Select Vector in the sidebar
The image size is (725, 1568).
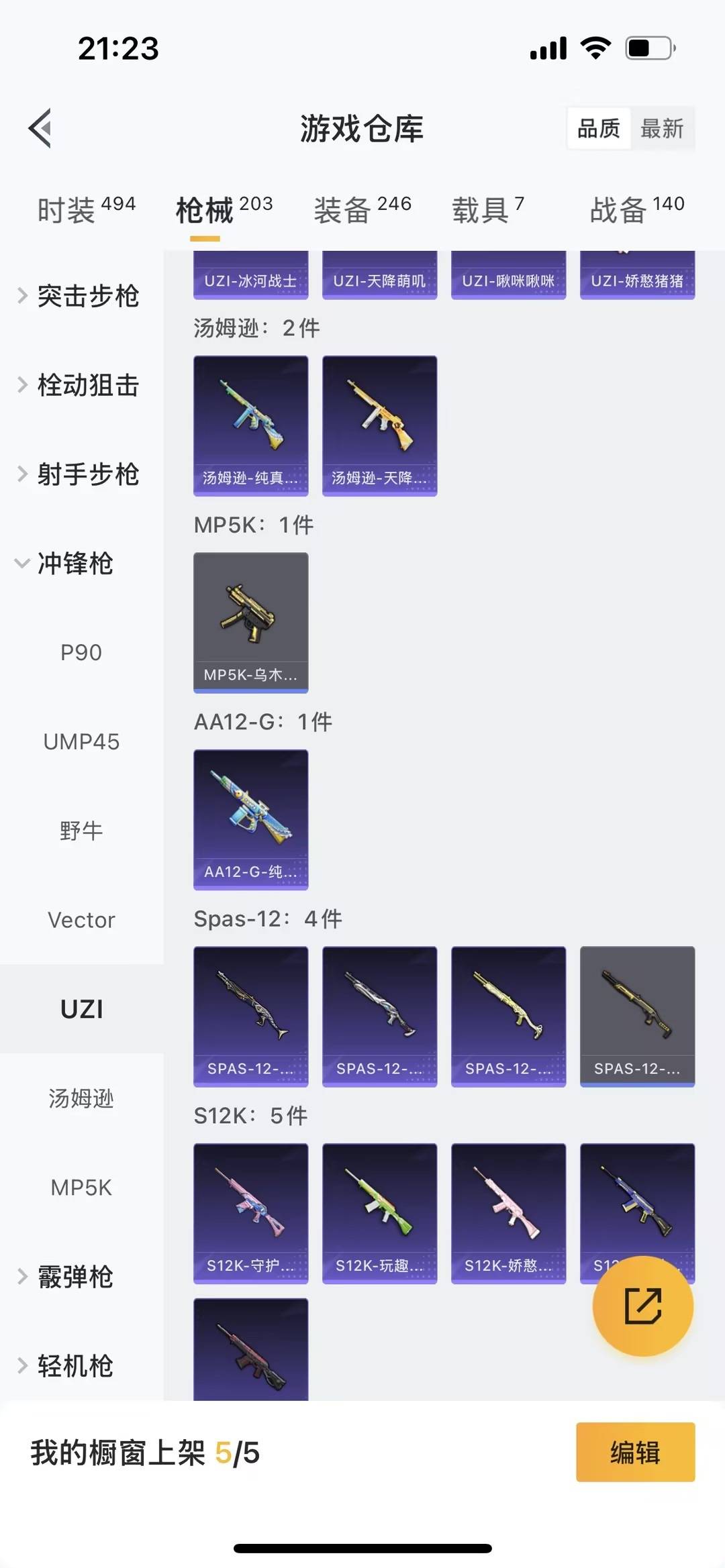pos(81,920)
